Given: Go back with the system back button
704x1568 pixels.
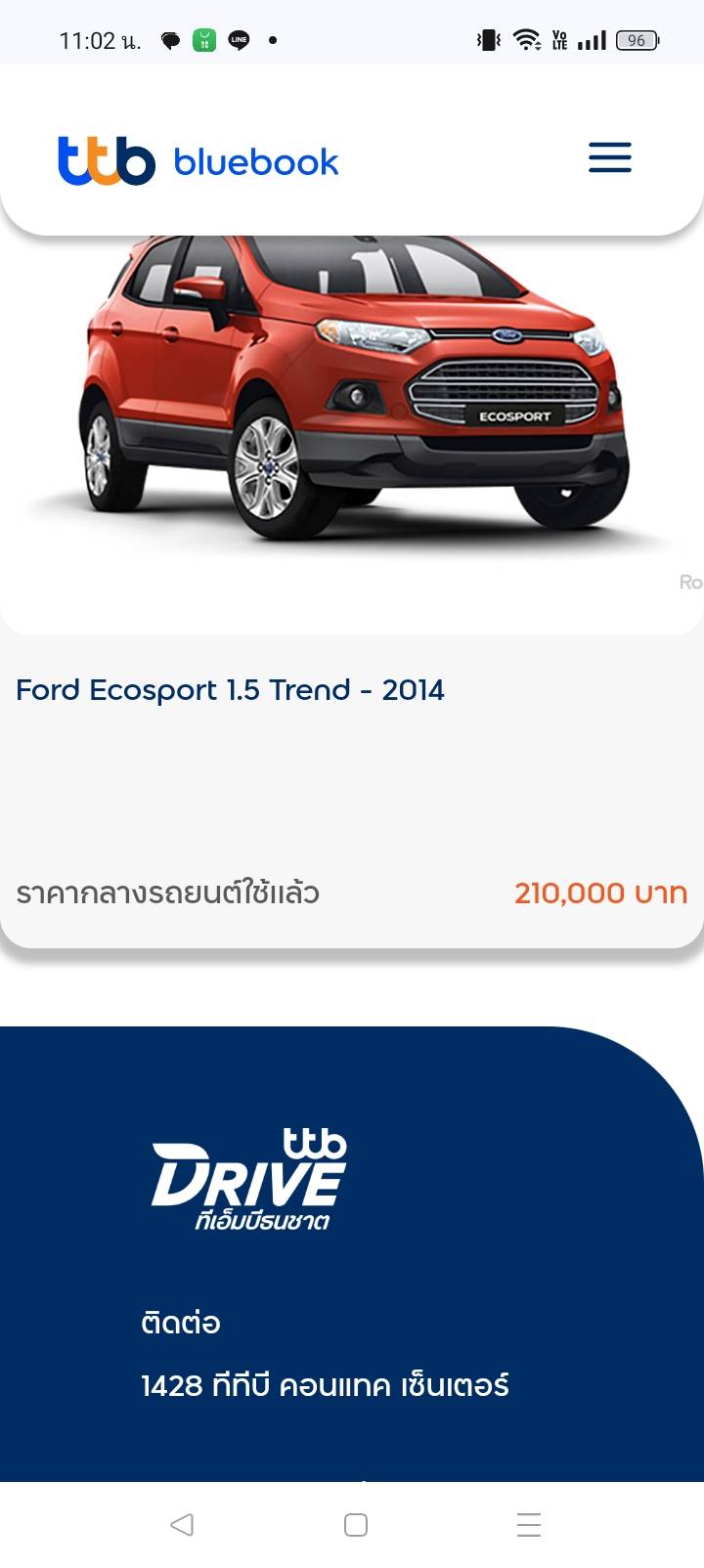Looking at the screenshot, I should pos(182,1524).
